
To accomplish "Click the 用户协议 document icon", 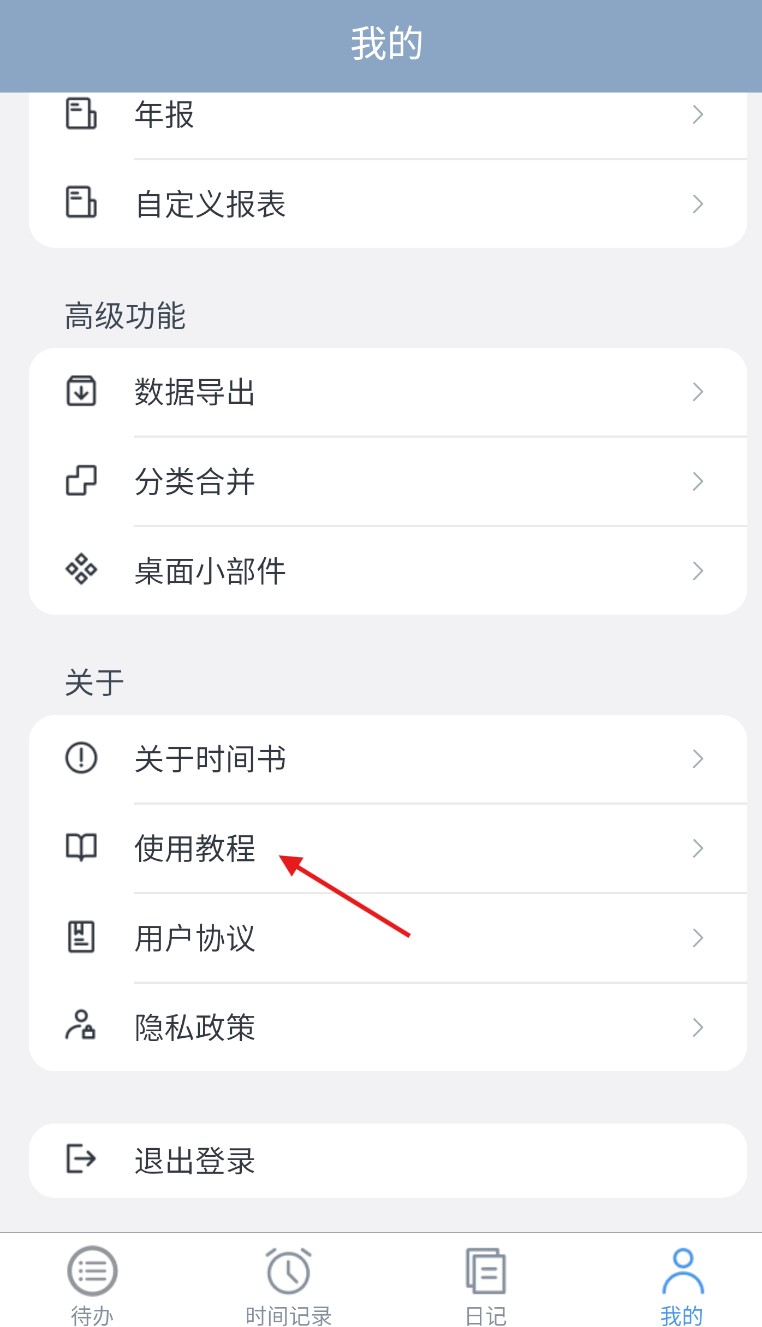I will (x=81, y=937).
